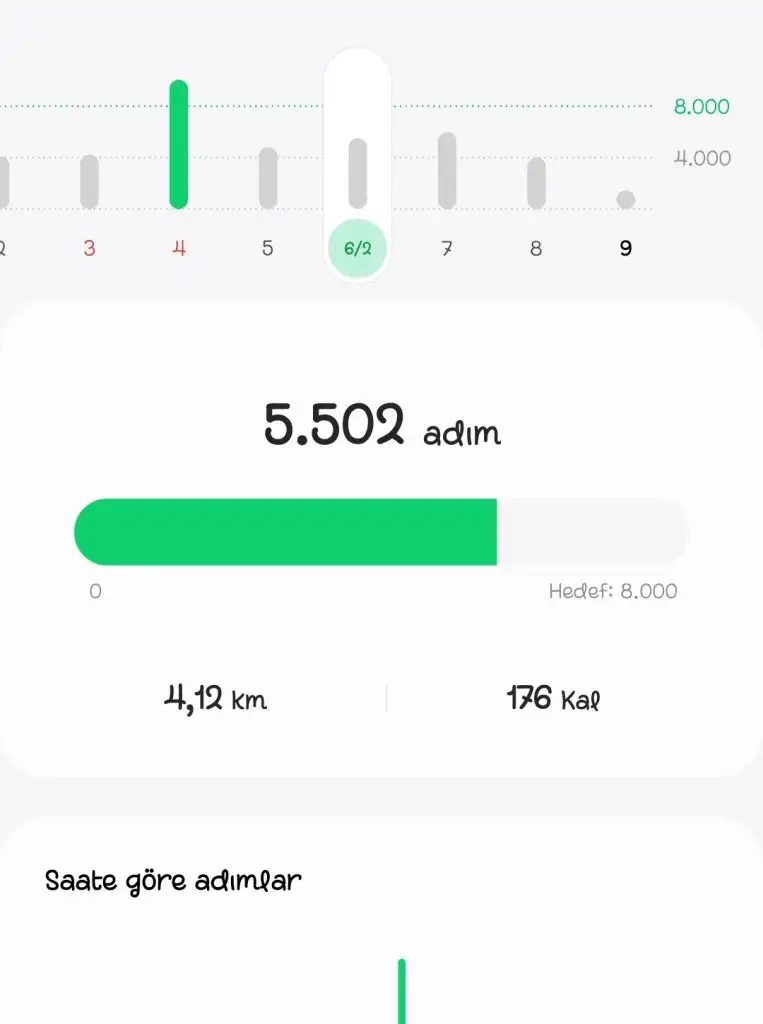The image size is (763, 1024).
Task: Show step data for day 7
Action: [x=447, y=248]
